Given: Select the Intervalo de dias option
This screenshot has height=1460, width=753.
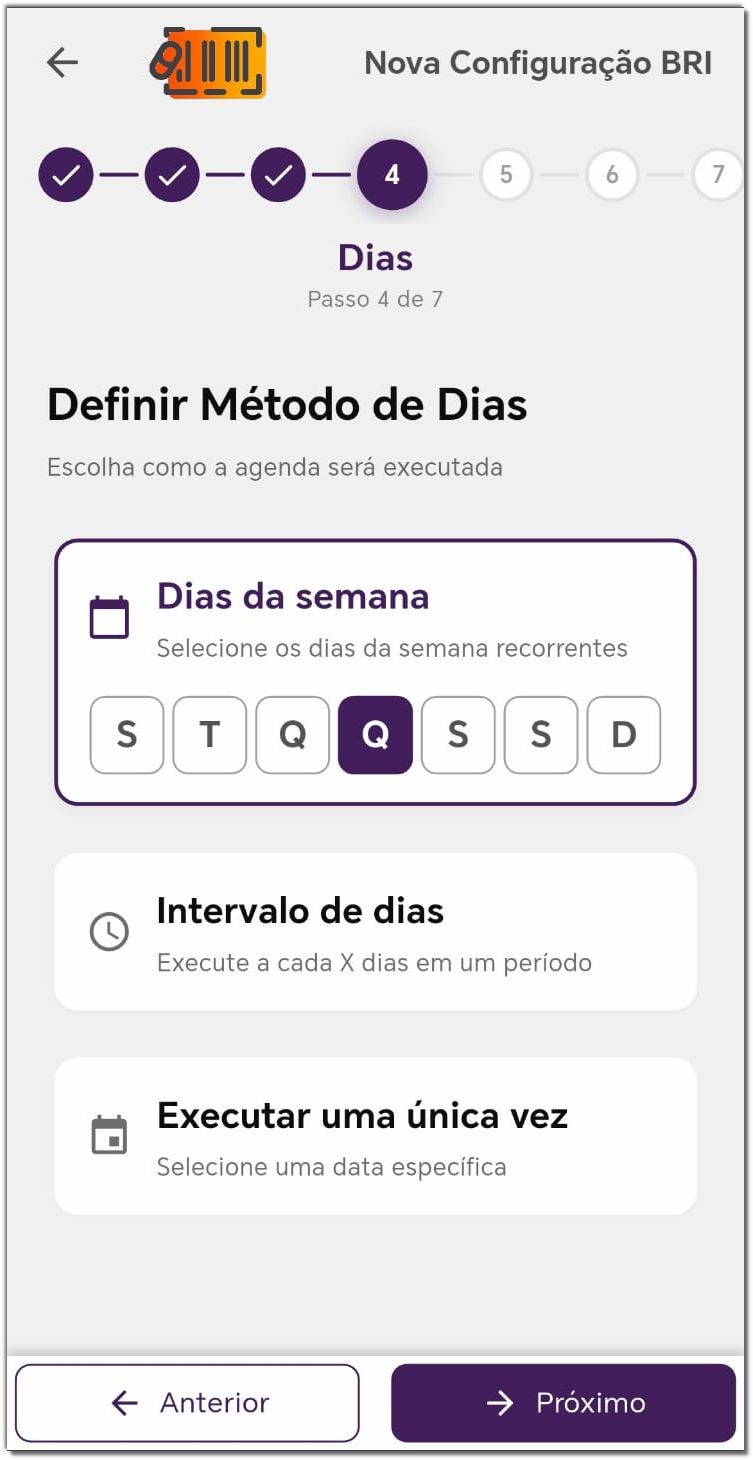Looking at the screenshot, I should click(375, 932).
